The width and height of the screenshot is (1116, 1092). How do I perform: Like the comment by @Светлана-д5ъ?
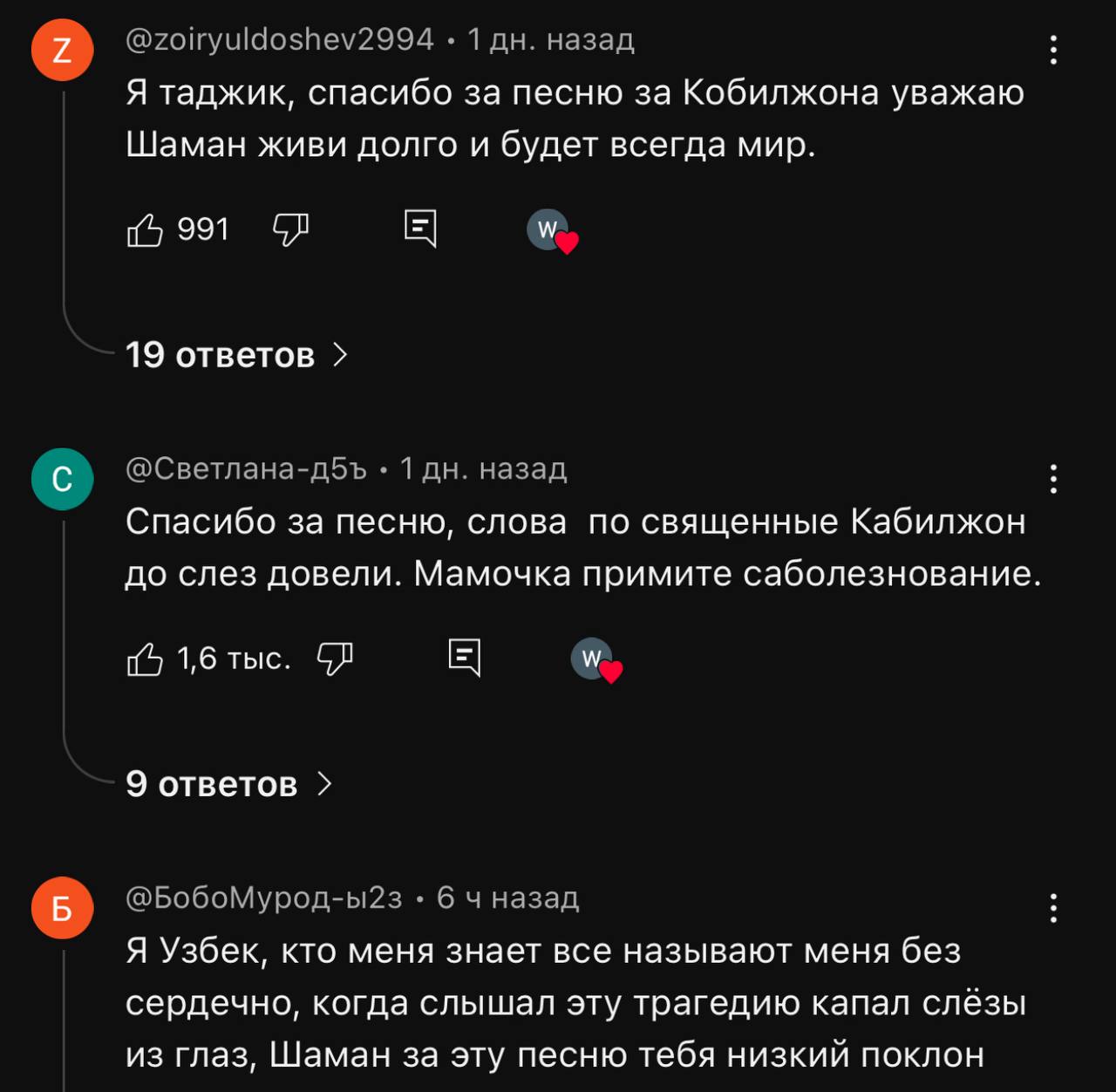[x=146, y=659]
